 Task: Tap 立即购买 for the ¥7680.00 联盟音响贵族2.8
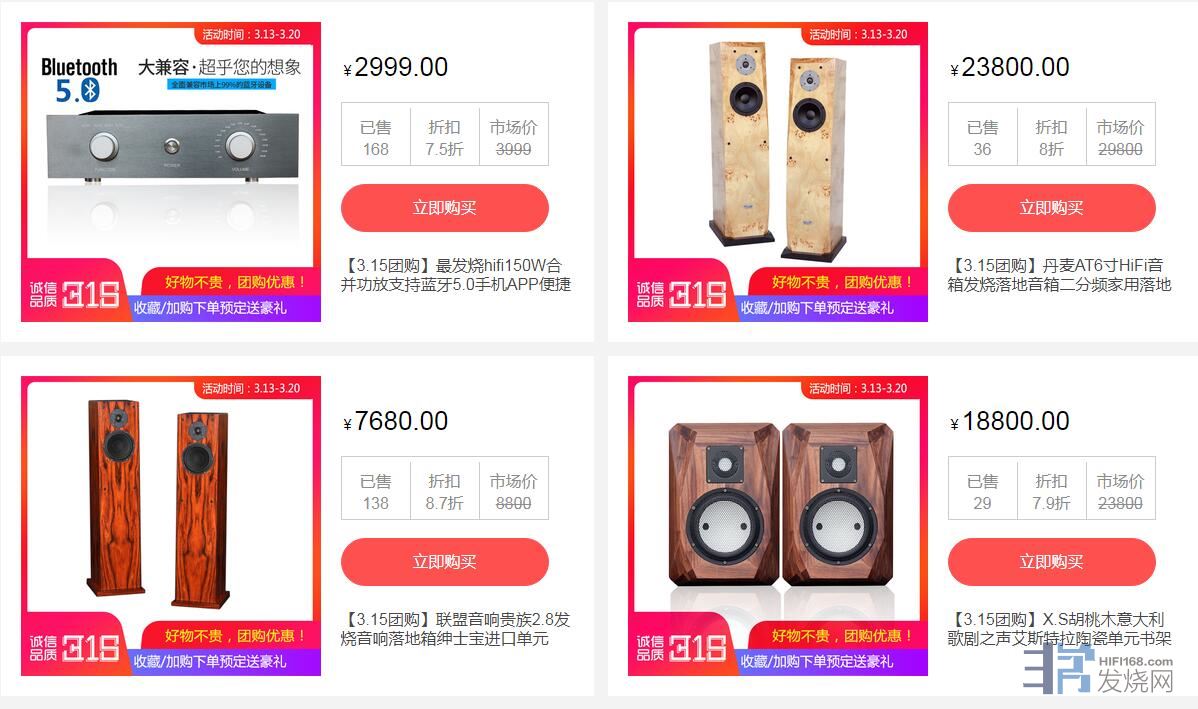pos(445,562)
